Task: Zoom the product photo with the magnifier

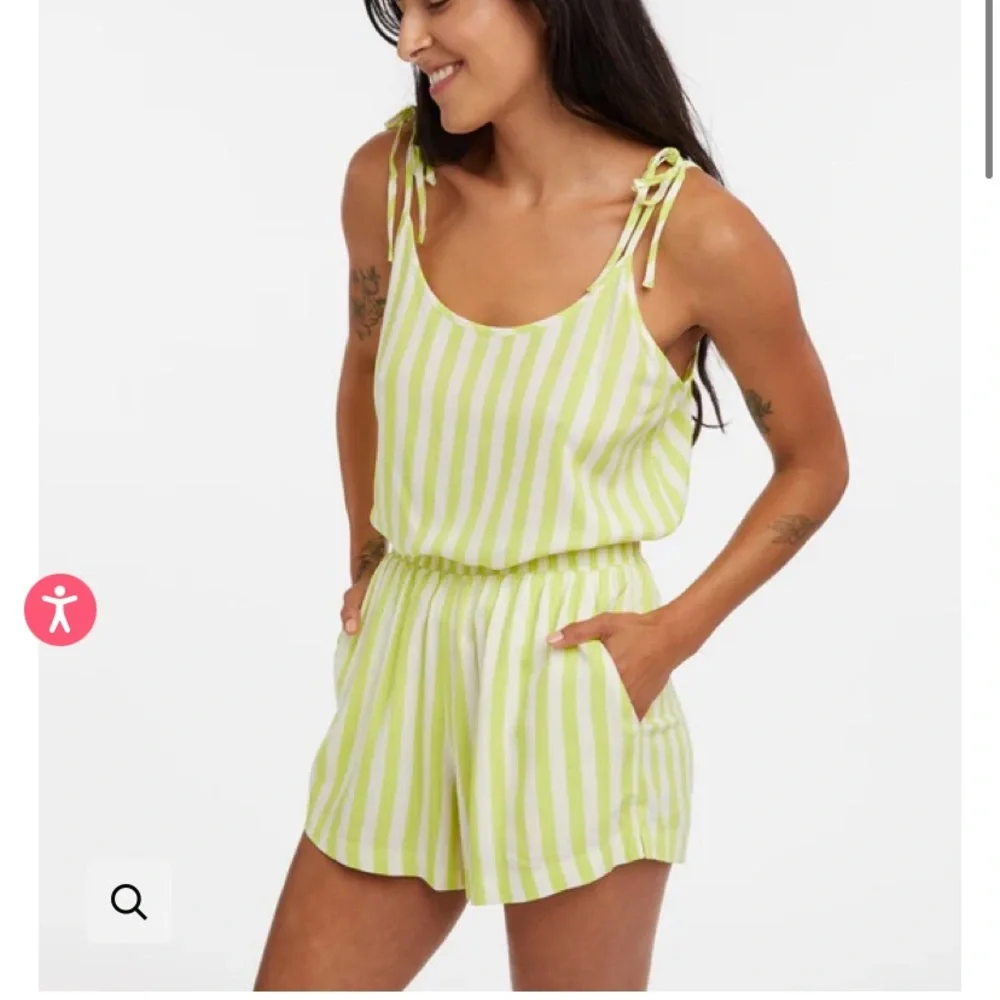Action: click(129, 901)
